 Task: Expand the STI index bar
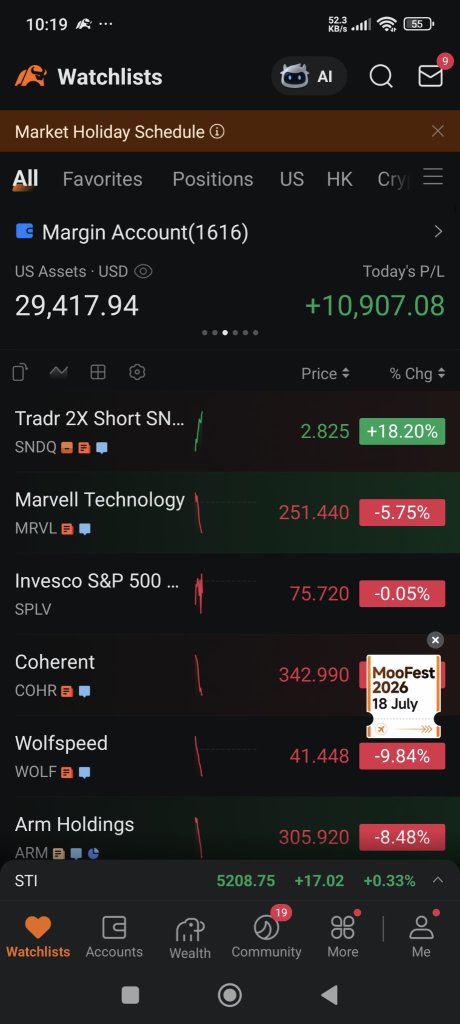pos(438,880)
